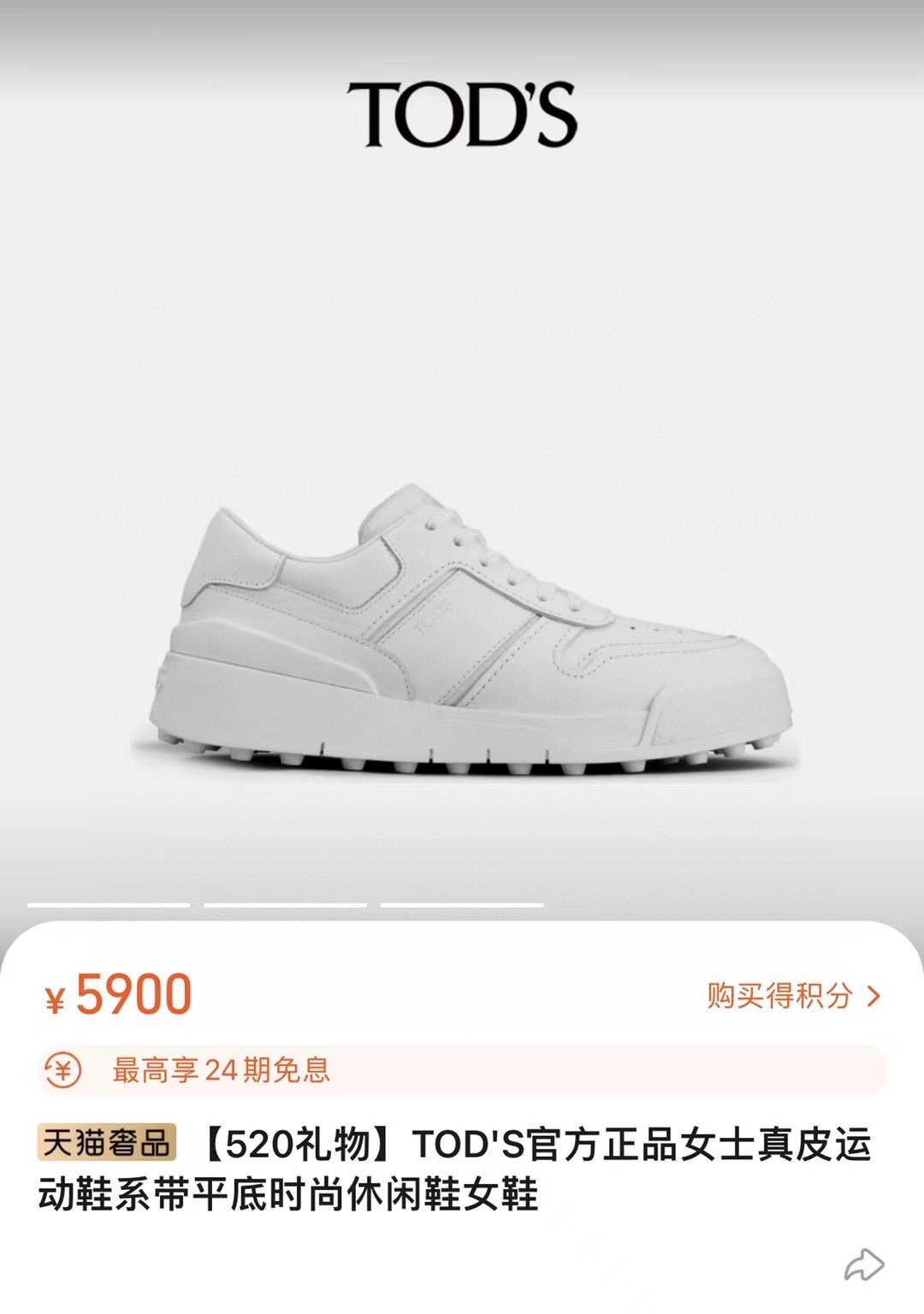This screenshot has width=924, height=1314.
Task: Share this TOD'S sneaker listing
Action: (x=864, y=1264)
